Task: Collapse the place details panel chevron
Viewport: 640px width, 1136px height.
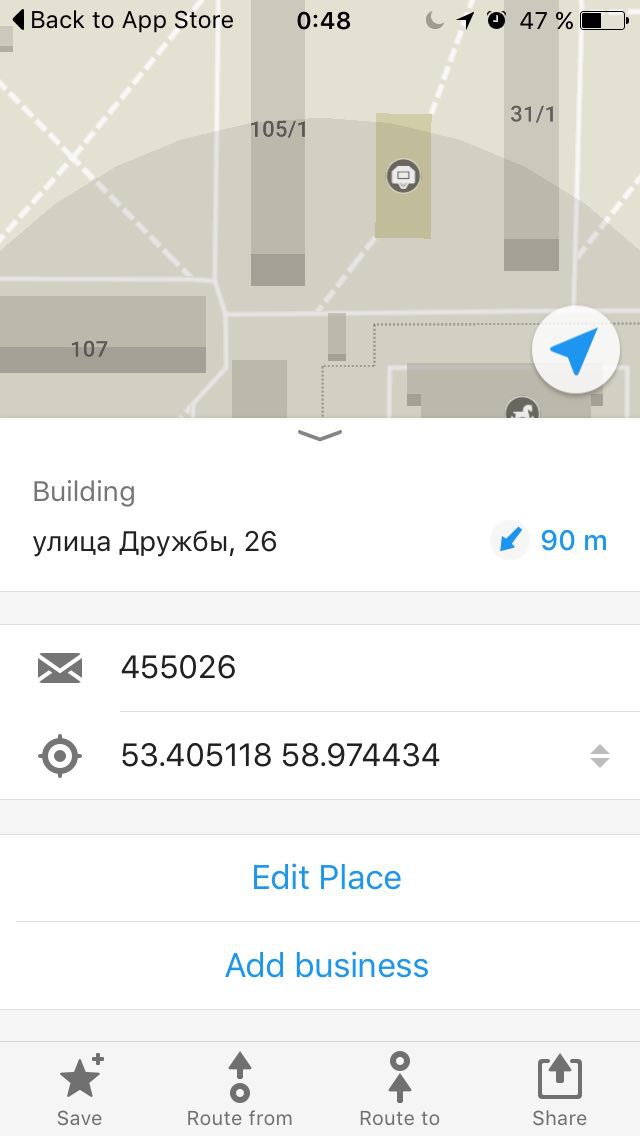Action: point(320,435)
